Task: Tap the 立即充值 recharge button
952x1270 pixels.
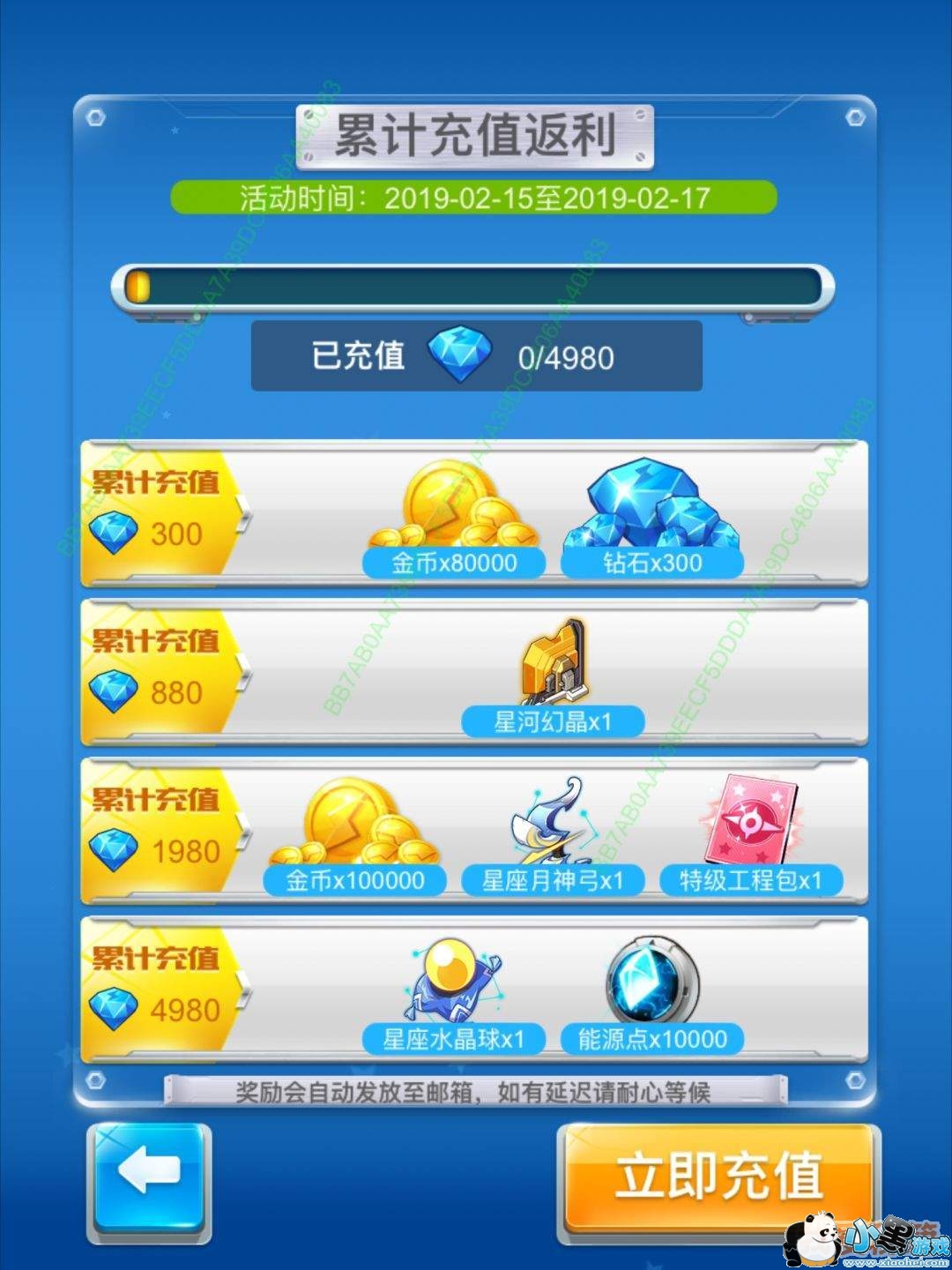Action: point(718,1177)
